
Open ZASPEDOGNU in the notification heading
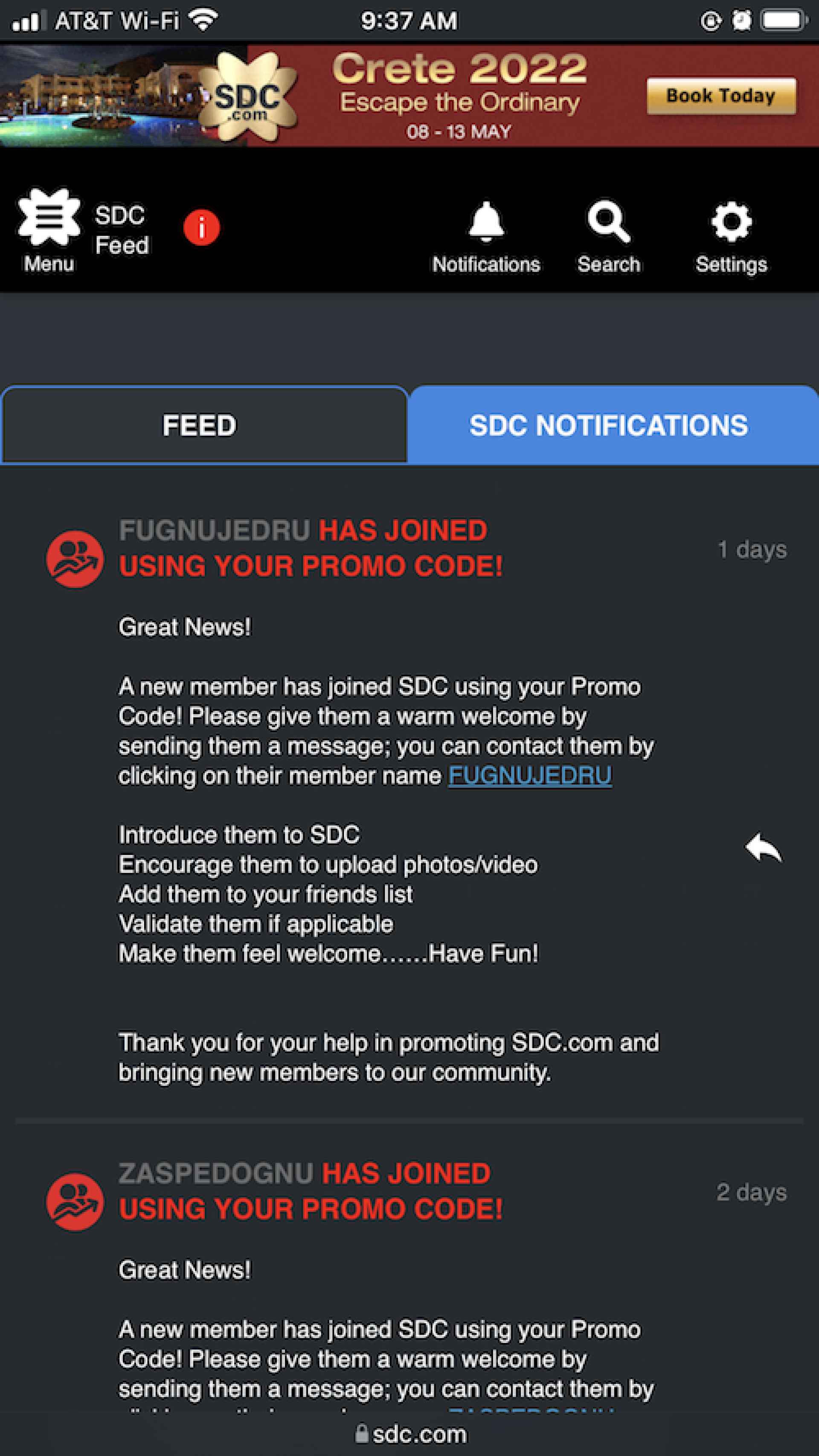pos(215,1174)
